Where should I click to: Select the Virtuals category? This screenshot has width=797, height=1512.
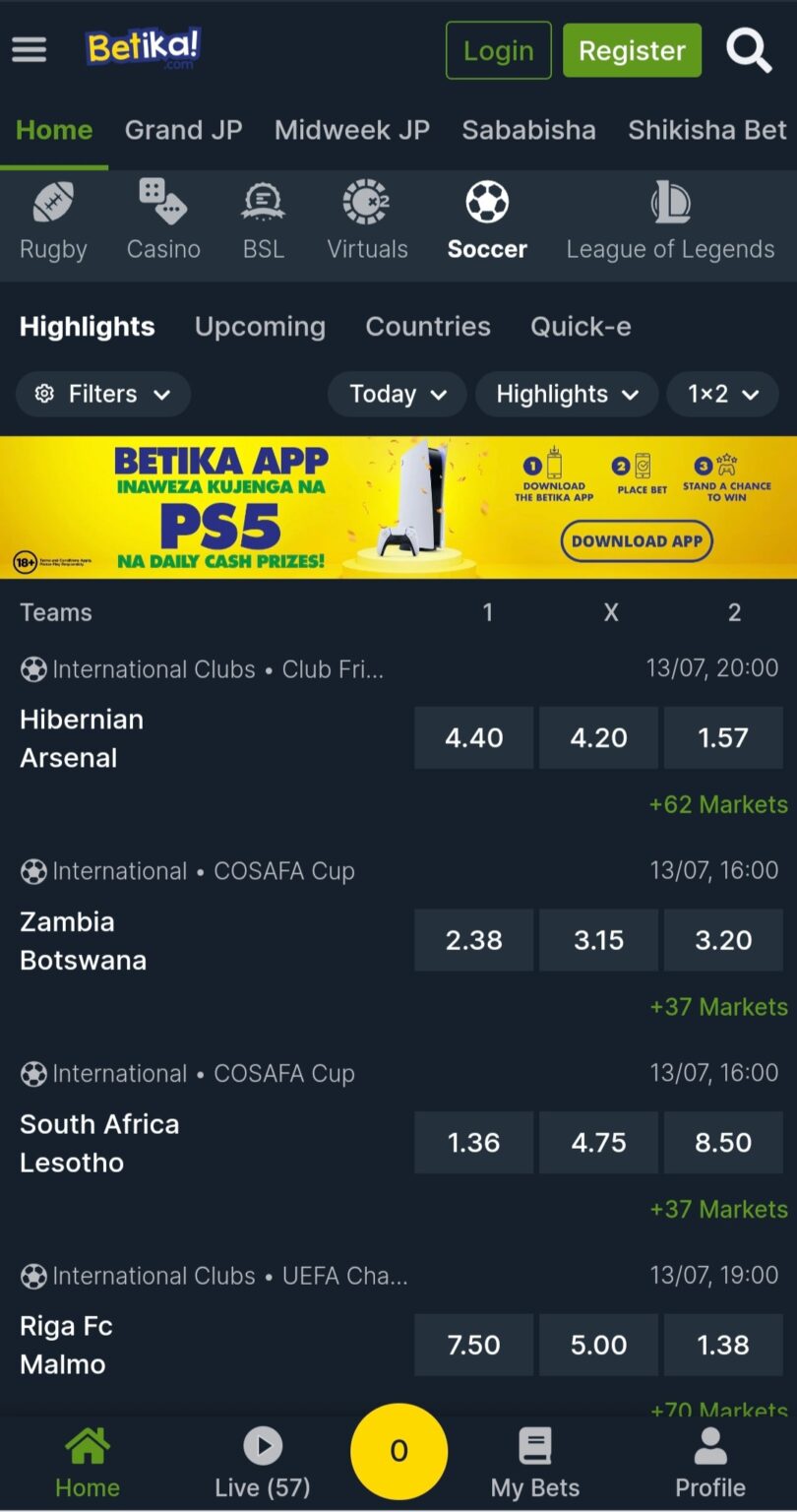[367, 221]
